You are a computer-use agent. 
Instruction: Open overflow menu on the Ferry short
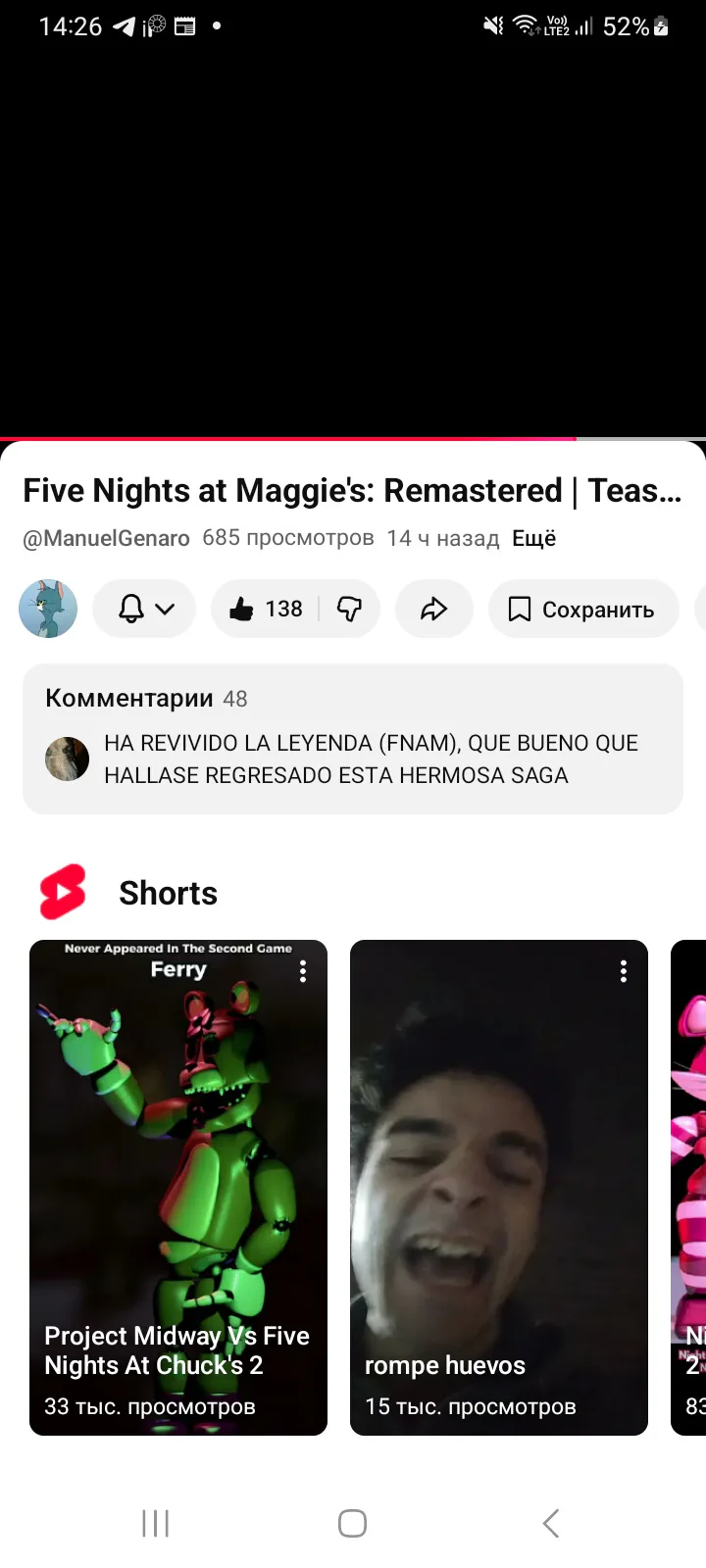pos(303,971)
